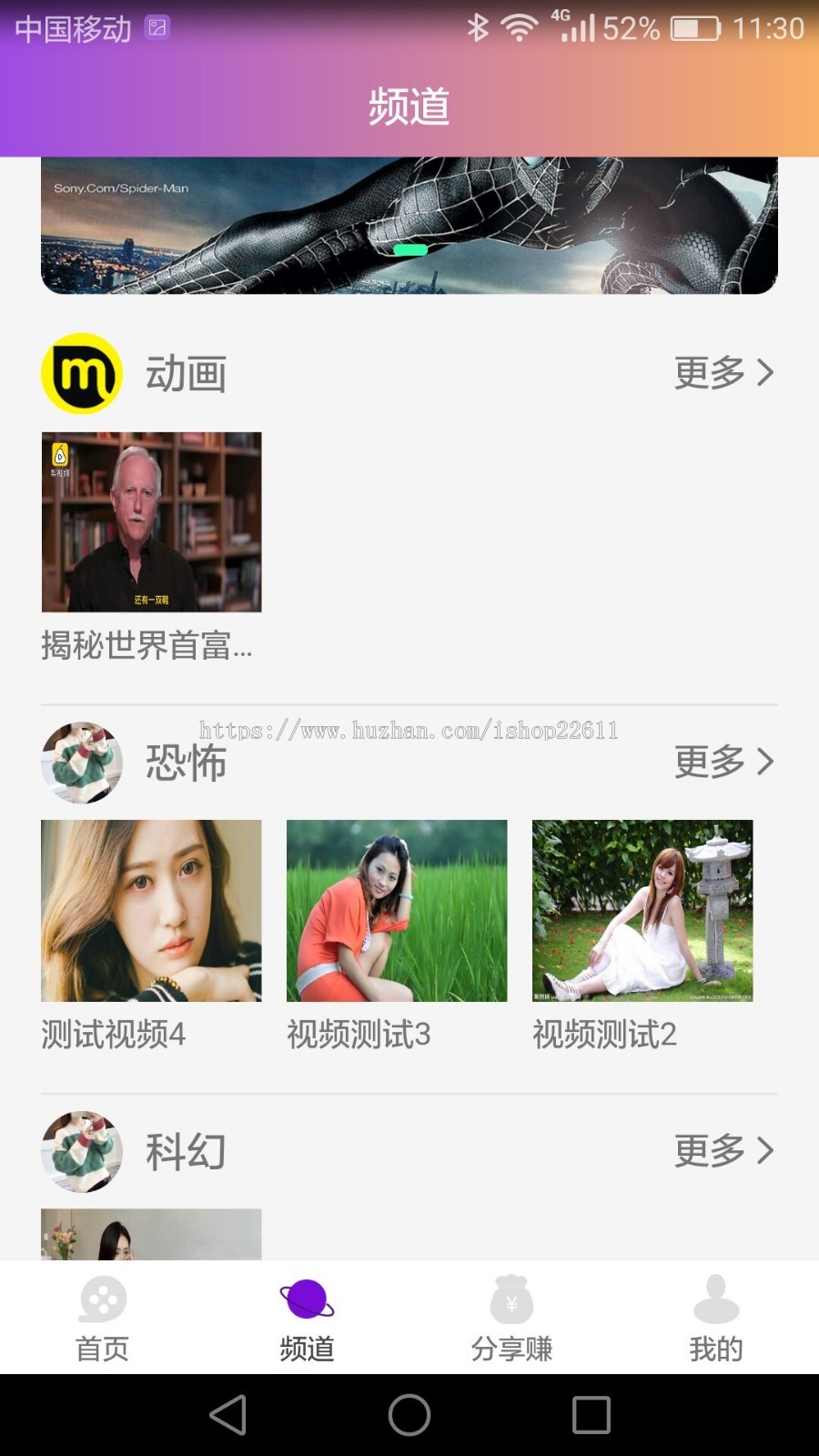Open the 科幻 channel avatar icon
Image resolution: width=819 pixels, height=1456 pixels.
pyautogui.click(x=81, y=1151)
